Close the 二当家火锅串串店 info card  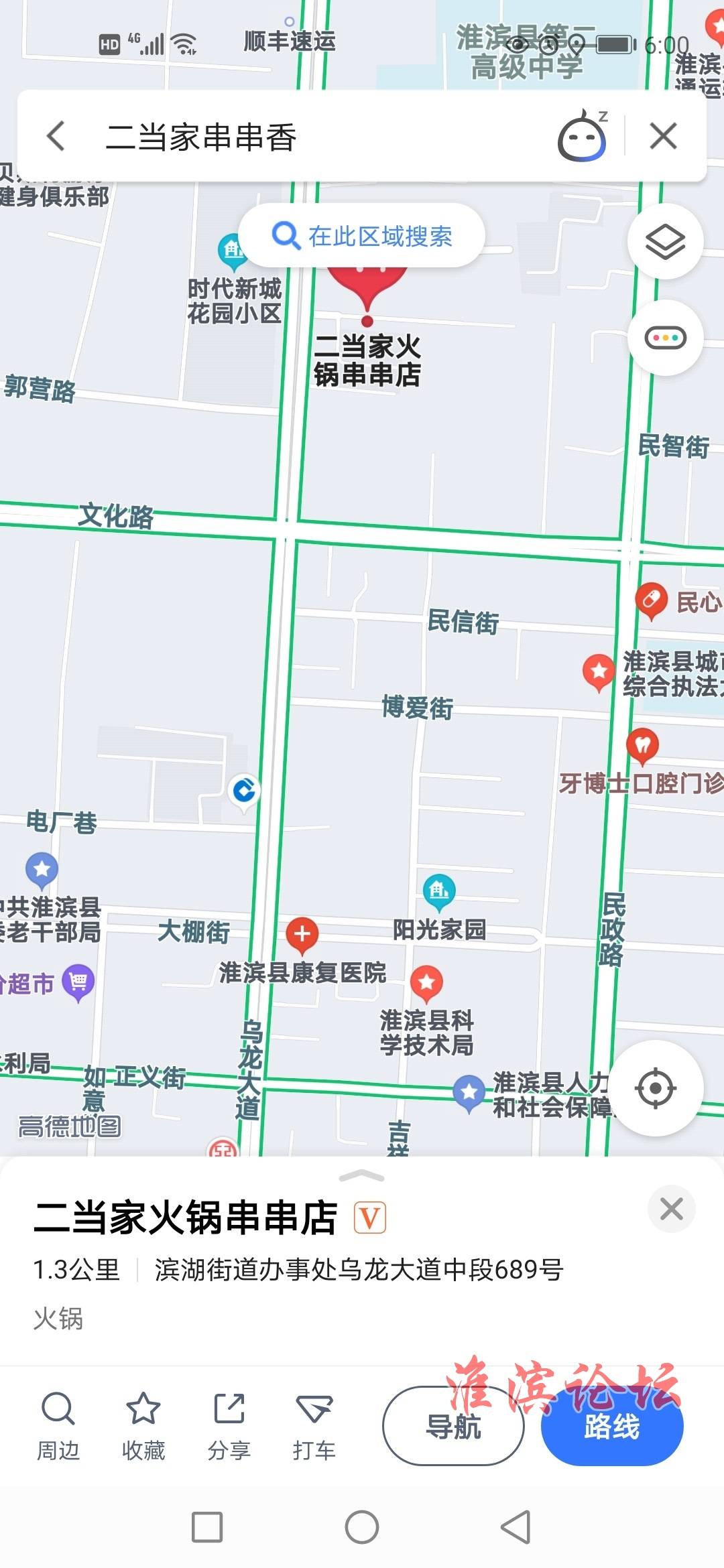point(671,1209)
